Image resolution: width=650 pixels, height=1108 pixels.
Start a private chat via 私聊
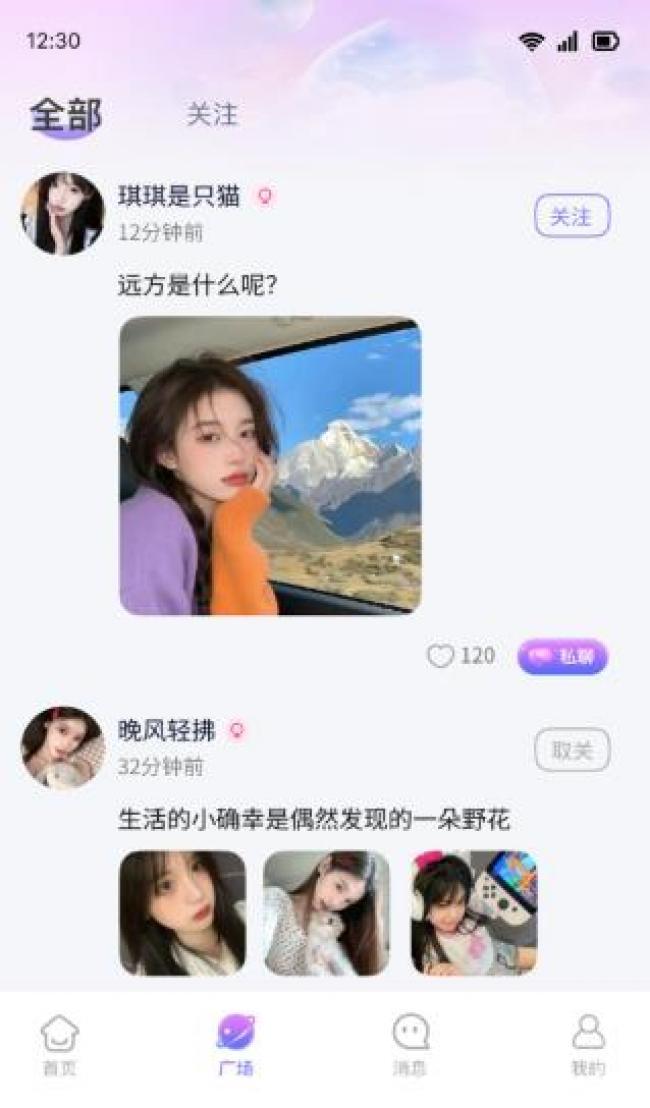pos(562,656)
